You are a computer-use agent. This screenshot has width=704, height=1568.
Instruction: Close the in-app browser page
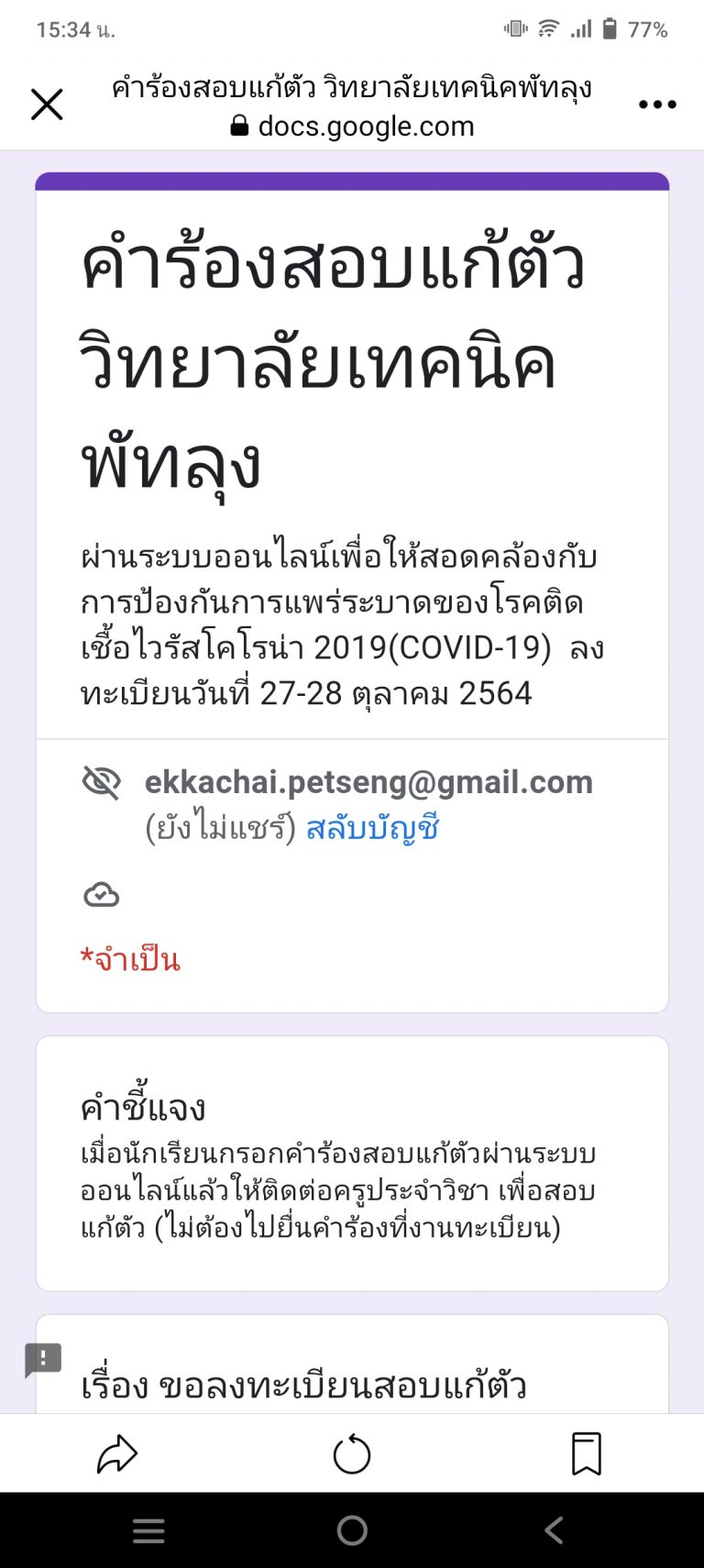click(47, 105)
